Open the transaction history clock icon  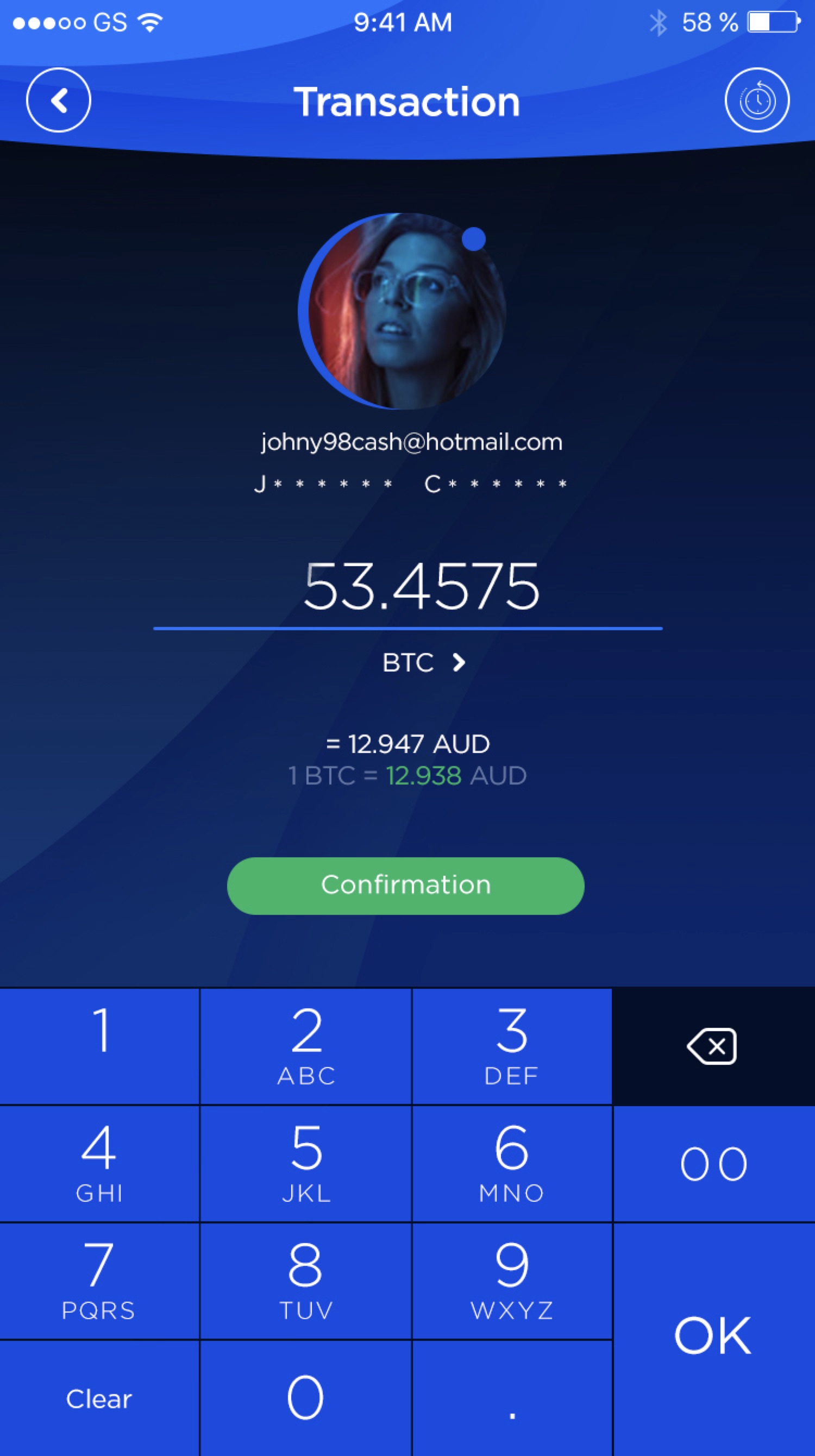pyautogui.click(x=757, y=100)
